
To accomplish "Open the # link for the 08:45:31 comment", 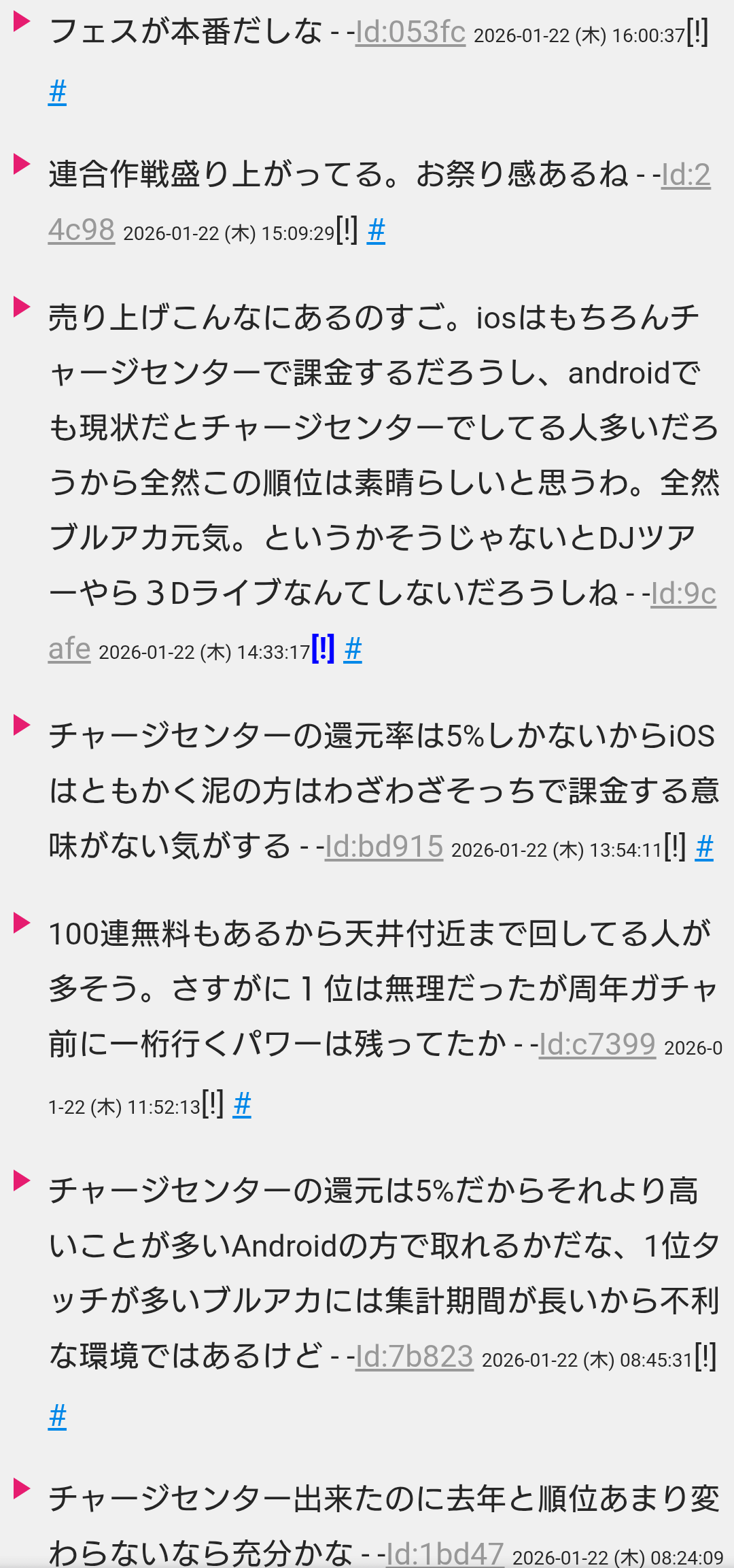I will (58, 1416).
